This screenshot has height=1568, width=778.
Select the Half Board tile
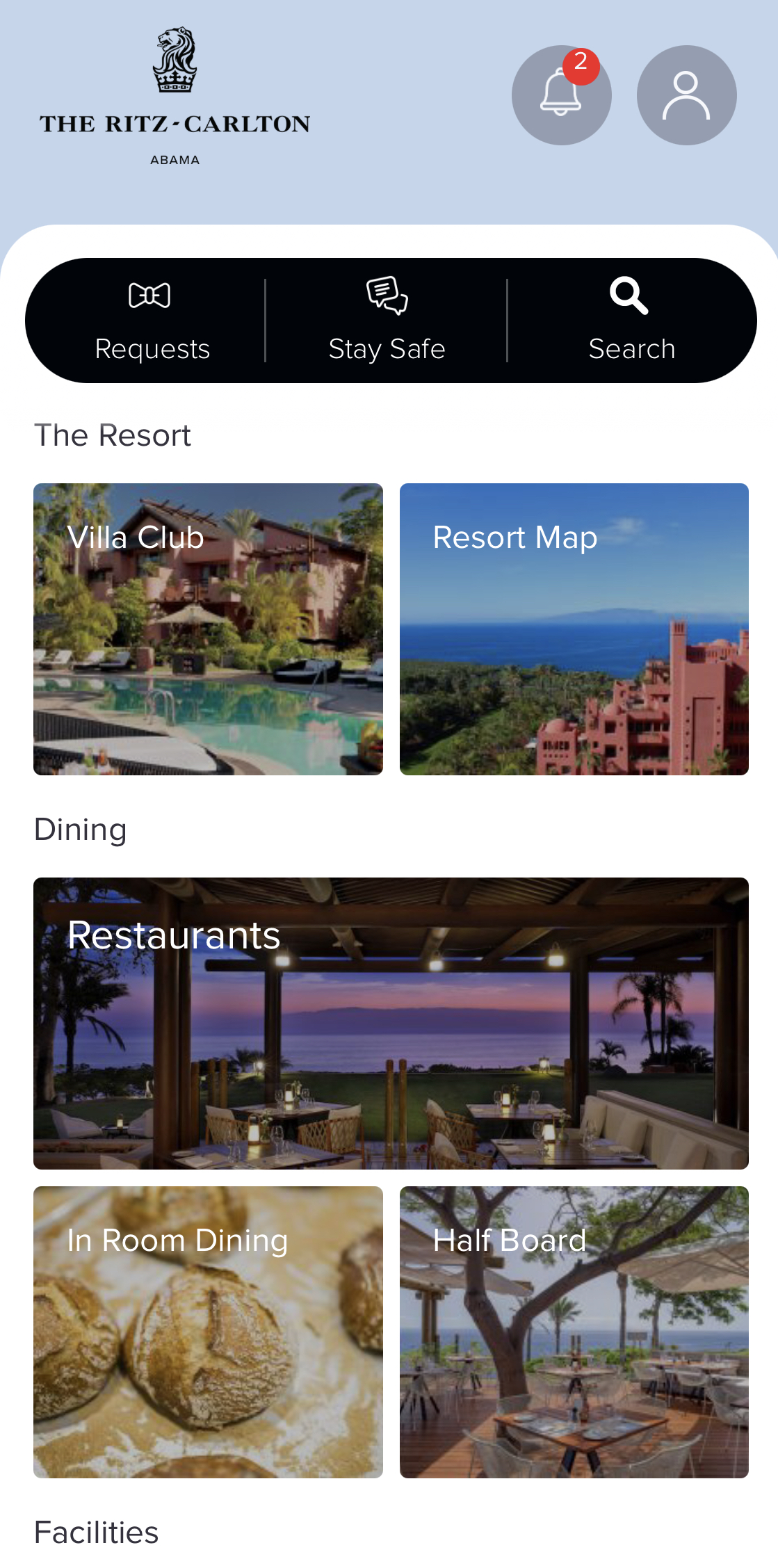point(574,1332)
